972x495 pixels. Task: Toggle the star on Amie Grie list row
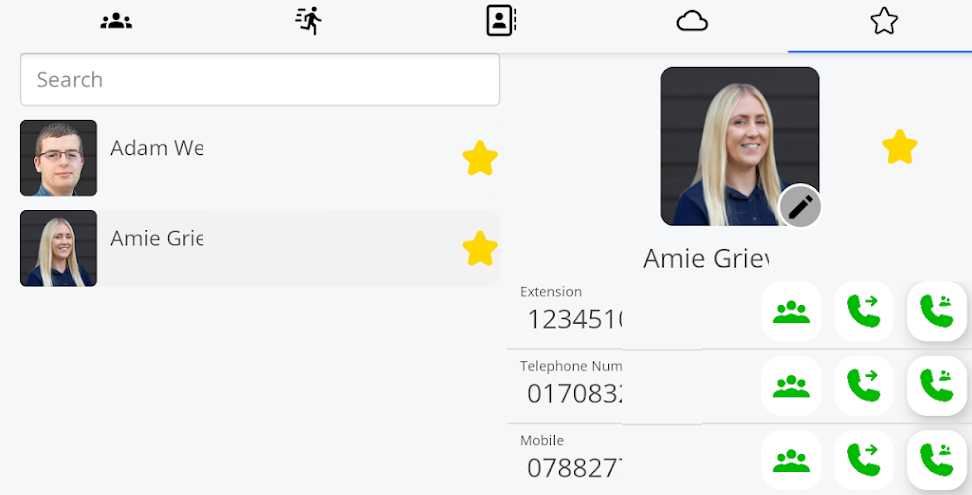pos(480,248)
